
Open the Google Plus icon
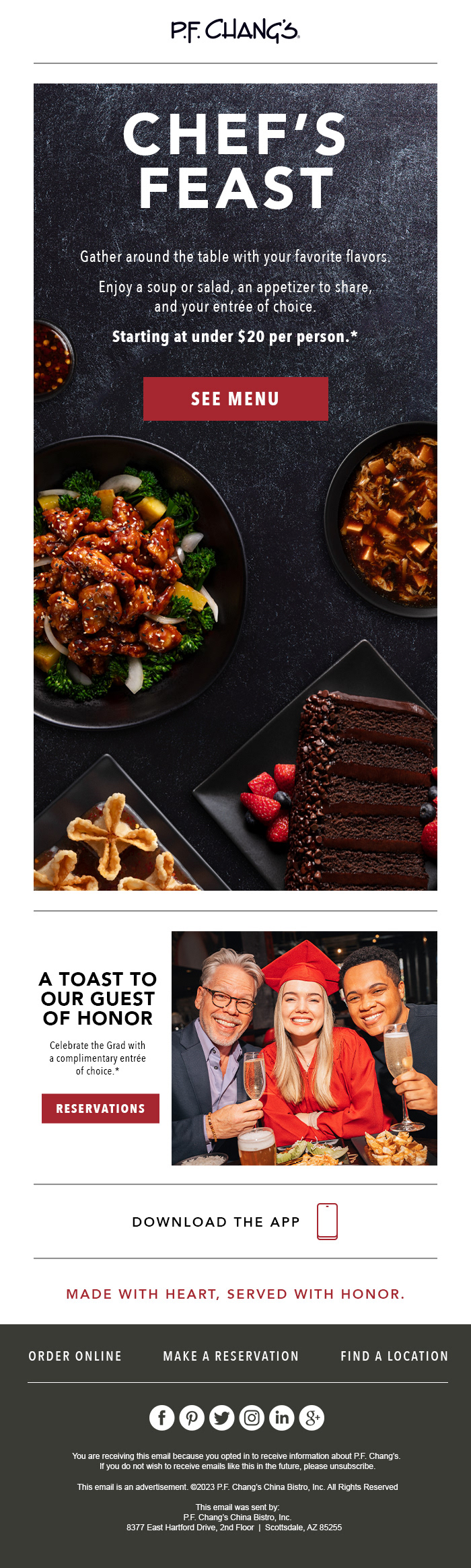[x=312, y=1418]
